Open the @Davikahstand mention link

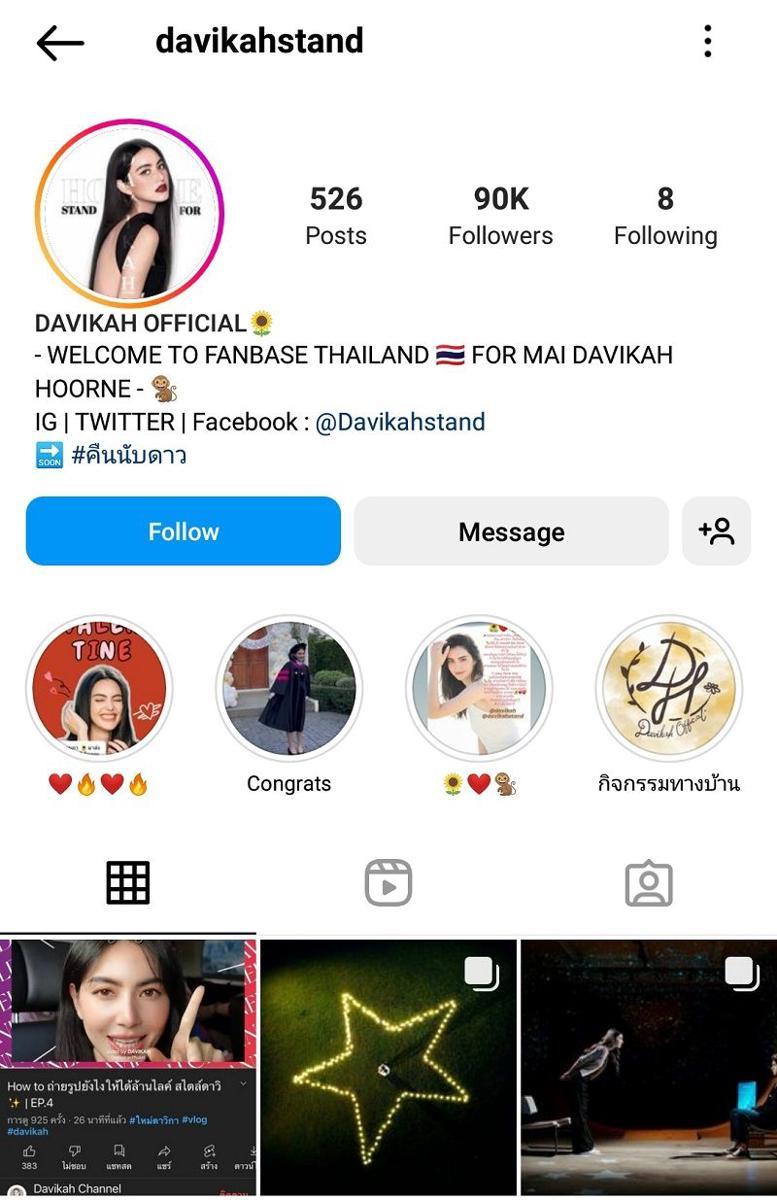(400, 422)
